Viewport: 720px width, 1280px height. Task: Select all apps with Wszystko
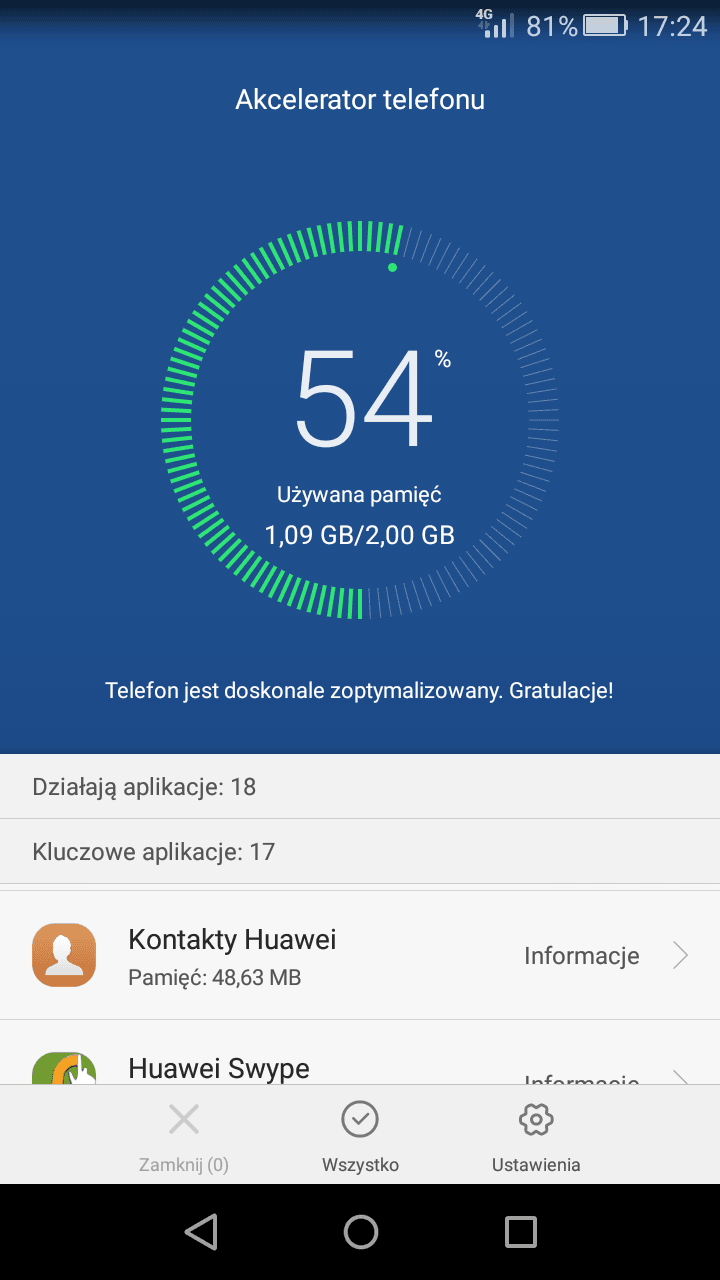pos(360,1137)
